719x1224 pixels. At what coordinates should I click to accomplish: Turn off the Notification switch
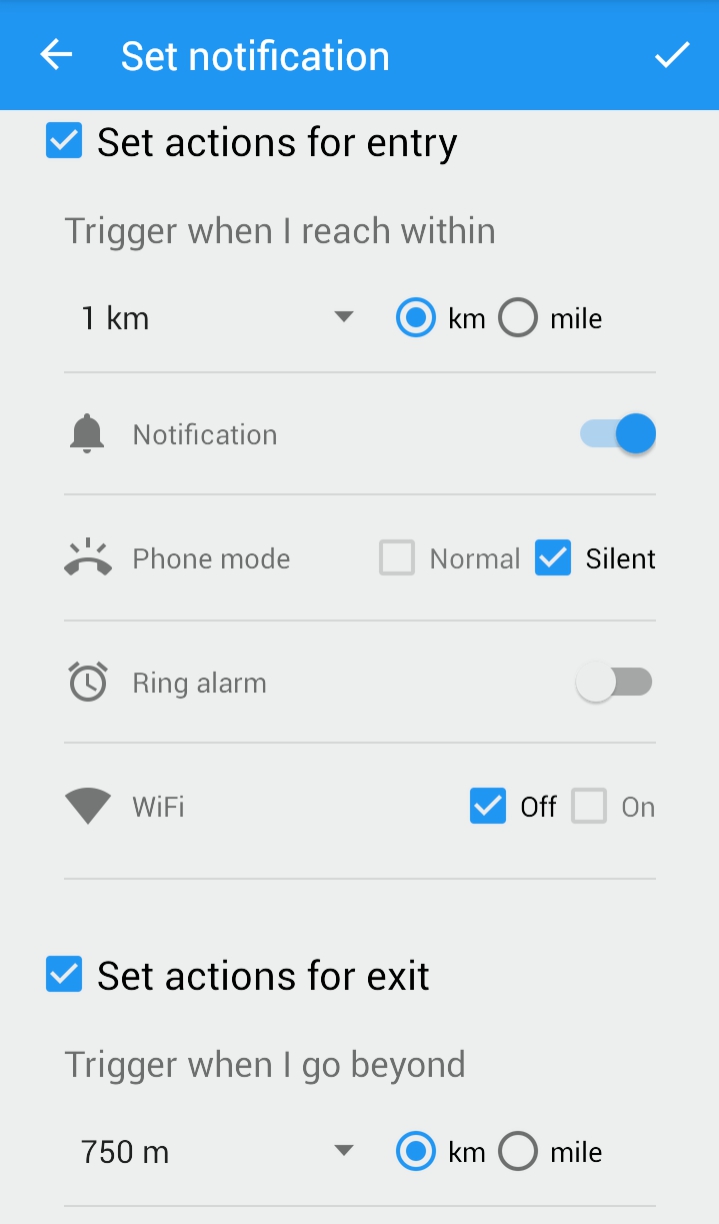617,434
